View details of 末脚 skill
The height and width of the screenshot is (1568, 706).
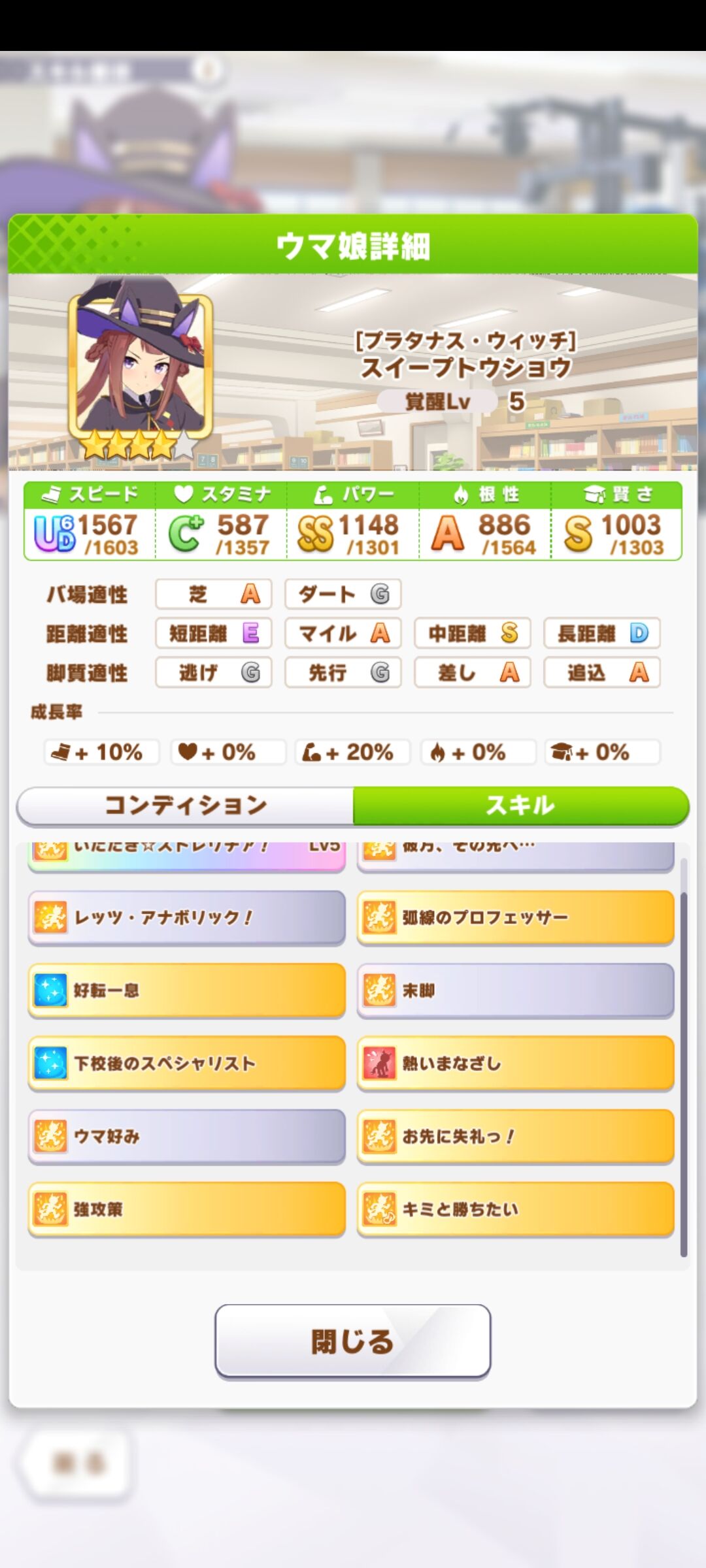(515, 990)
